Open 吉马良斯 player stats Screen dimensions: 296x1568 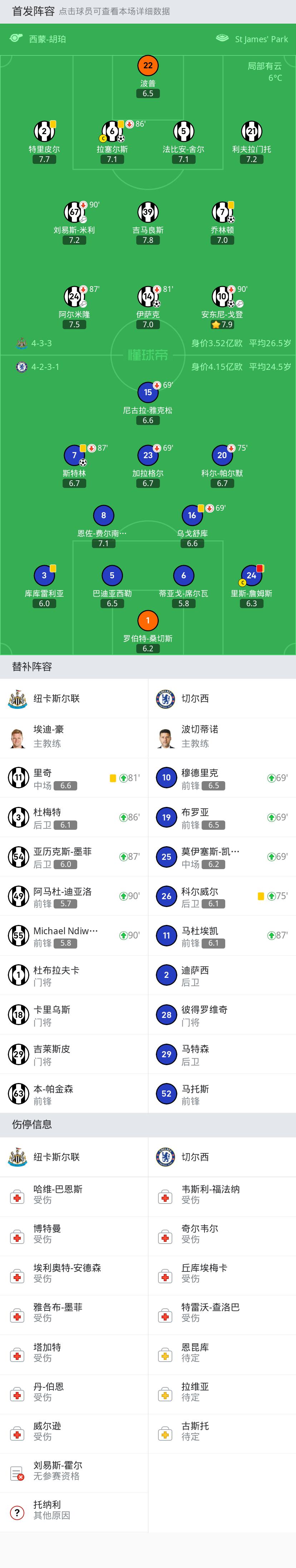[x=148, y=212]
